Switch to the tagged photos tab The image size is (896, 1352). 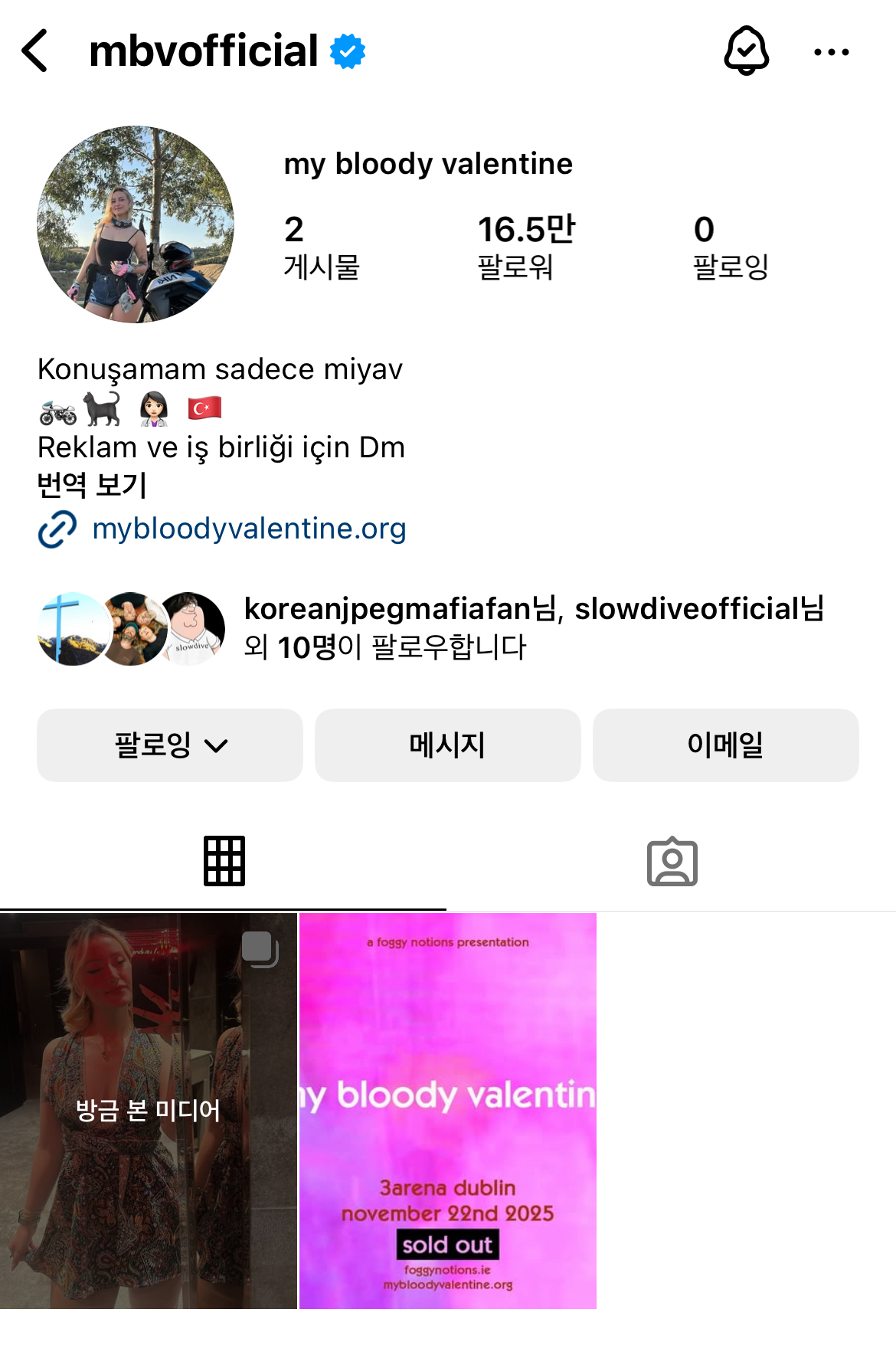click(x=672, y=861)
